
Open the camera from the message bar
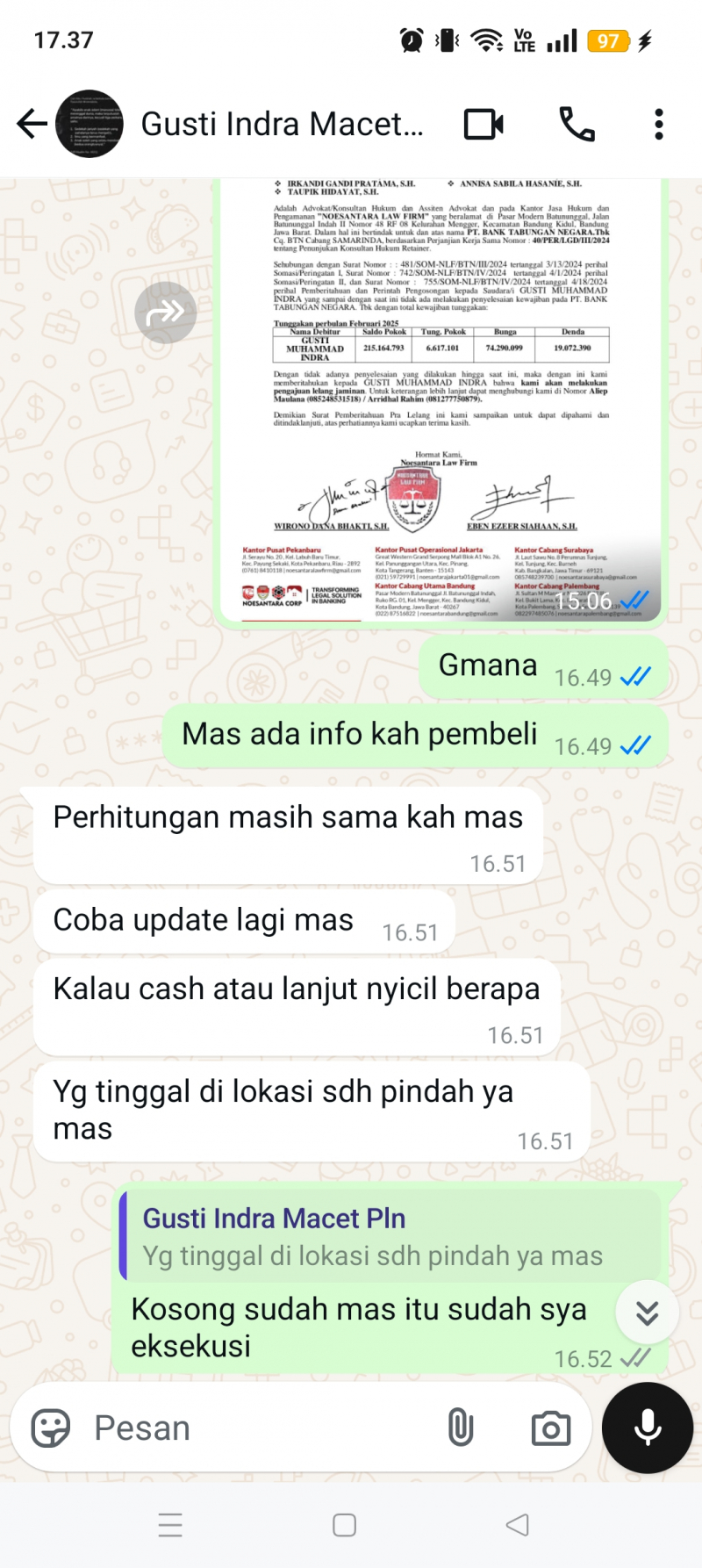coord(550,1428)
